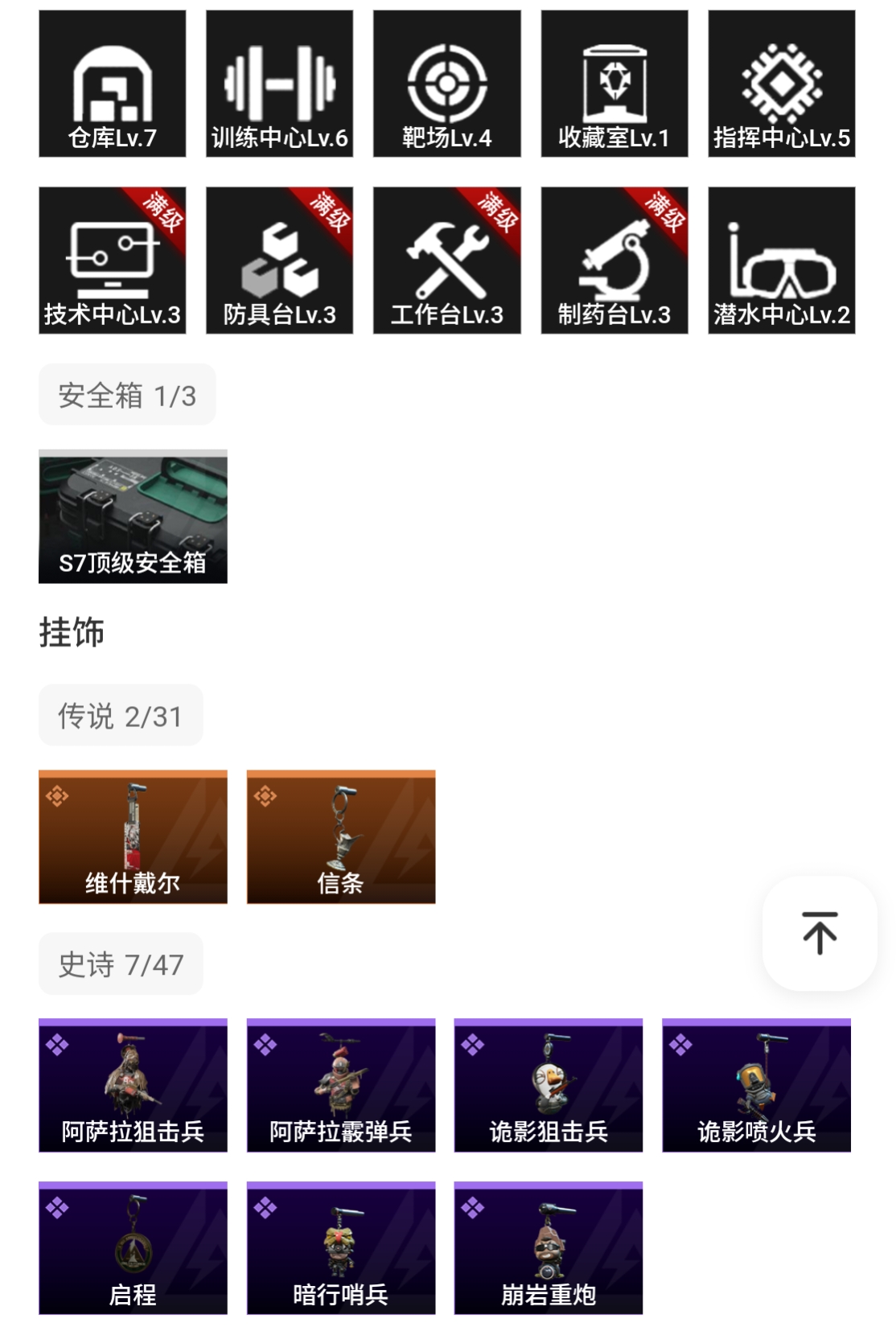The height and width of the screenshot is (1327, 896).
Task: View the 诡影狙击兵 charm
Action: (x=549, y=1085)
